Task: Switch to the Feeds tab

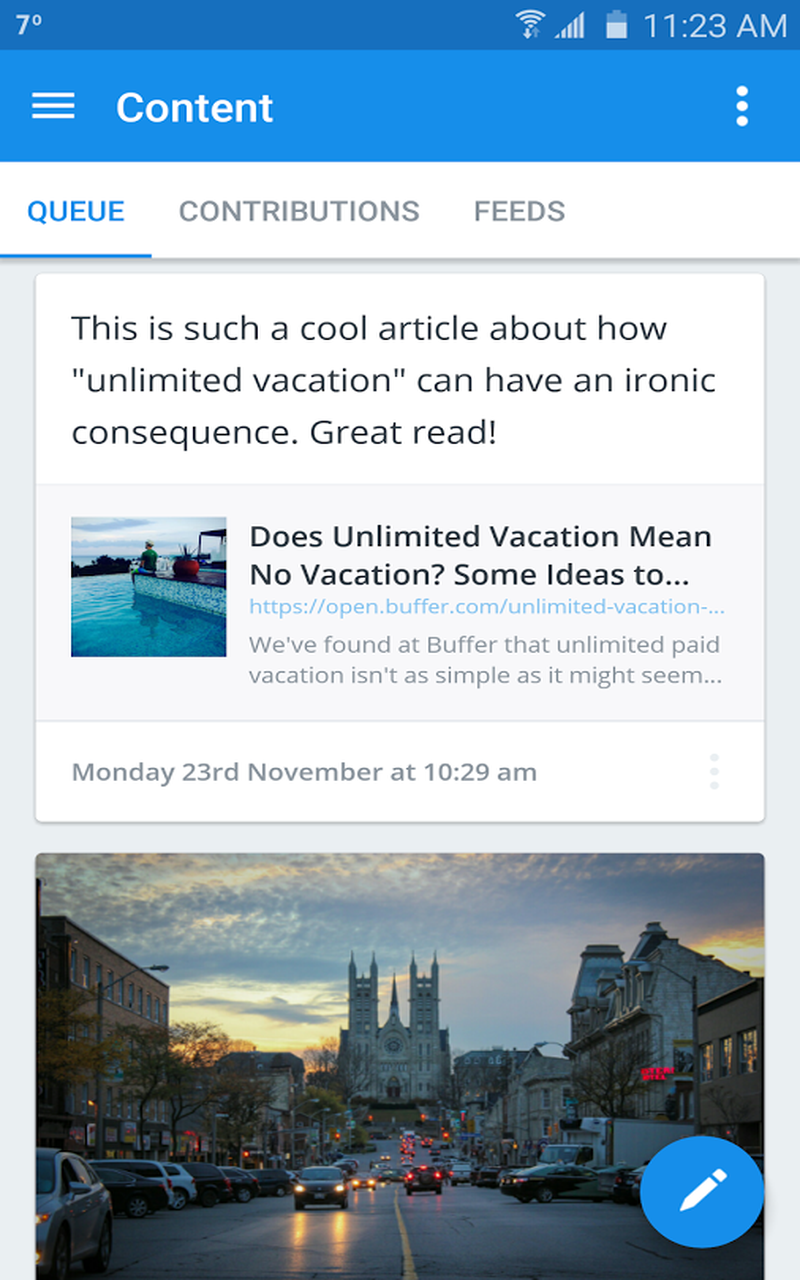Action: [519, 211]
